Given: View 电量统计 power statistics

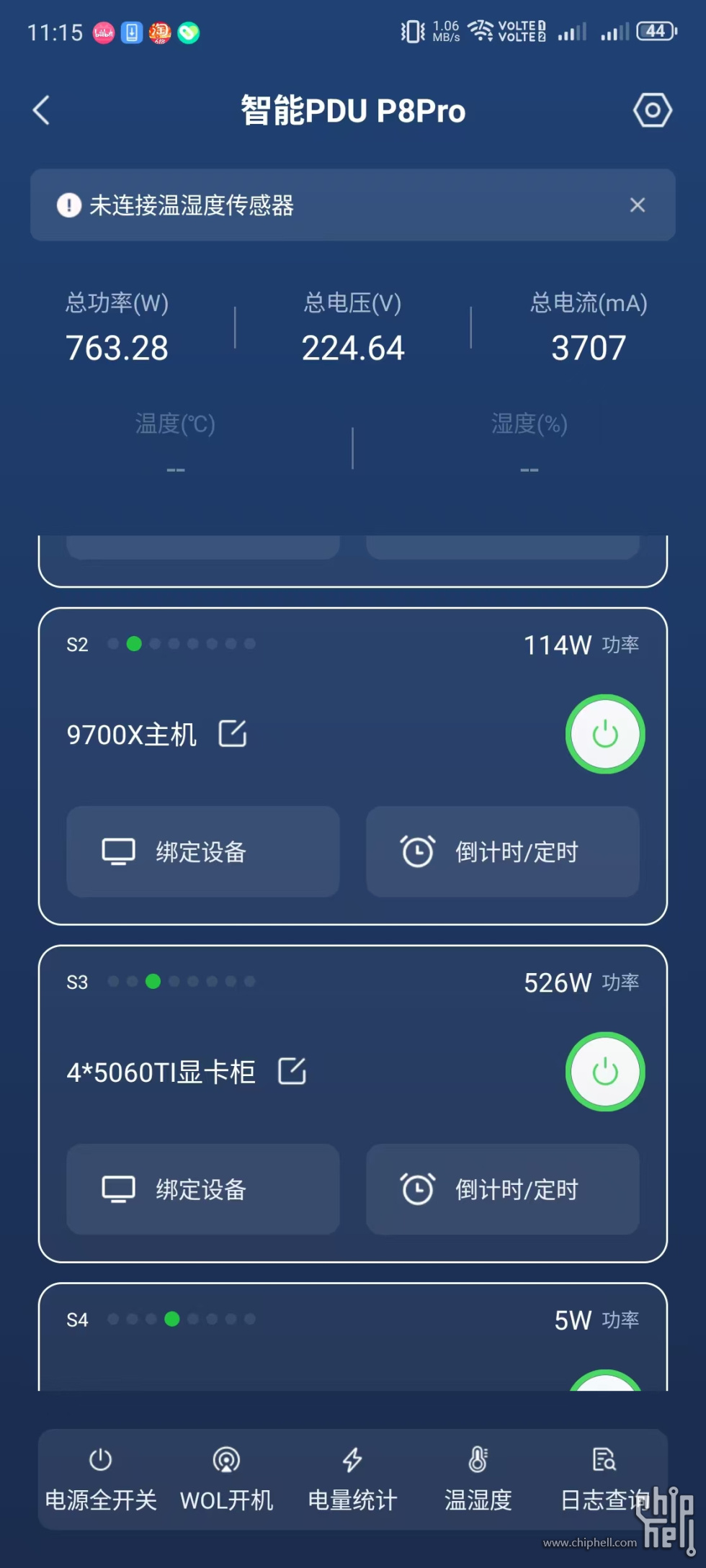Looking at the screenshot, I should (x=352, y=1479).
